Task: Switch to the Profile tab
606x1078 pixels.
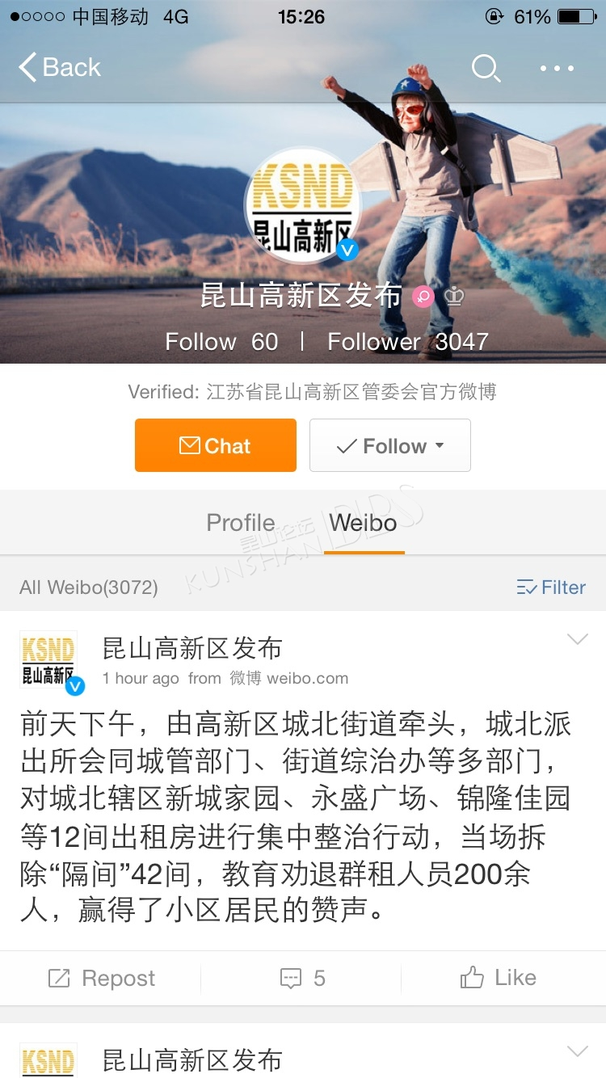Action: [240, 523]
